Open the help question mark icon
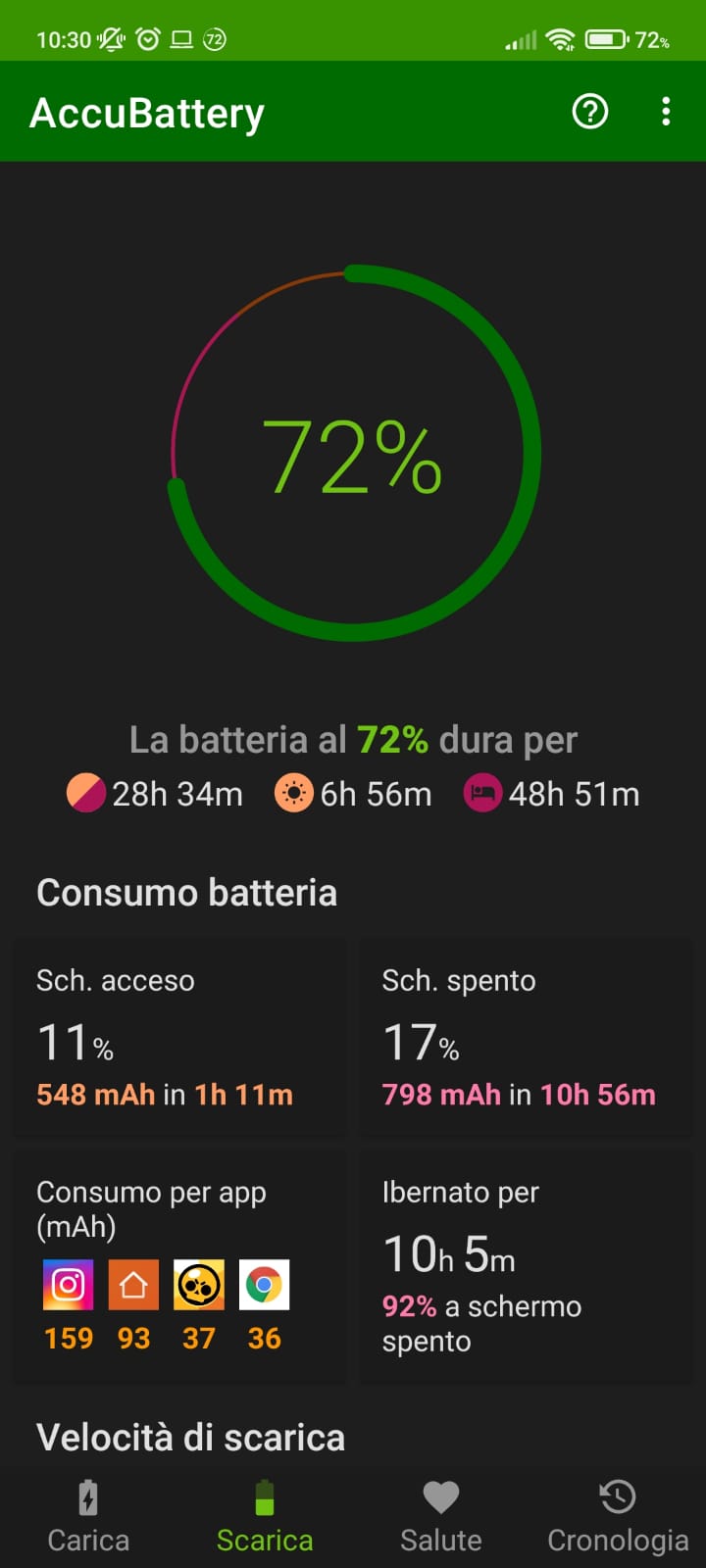 (x=590, y=112)
